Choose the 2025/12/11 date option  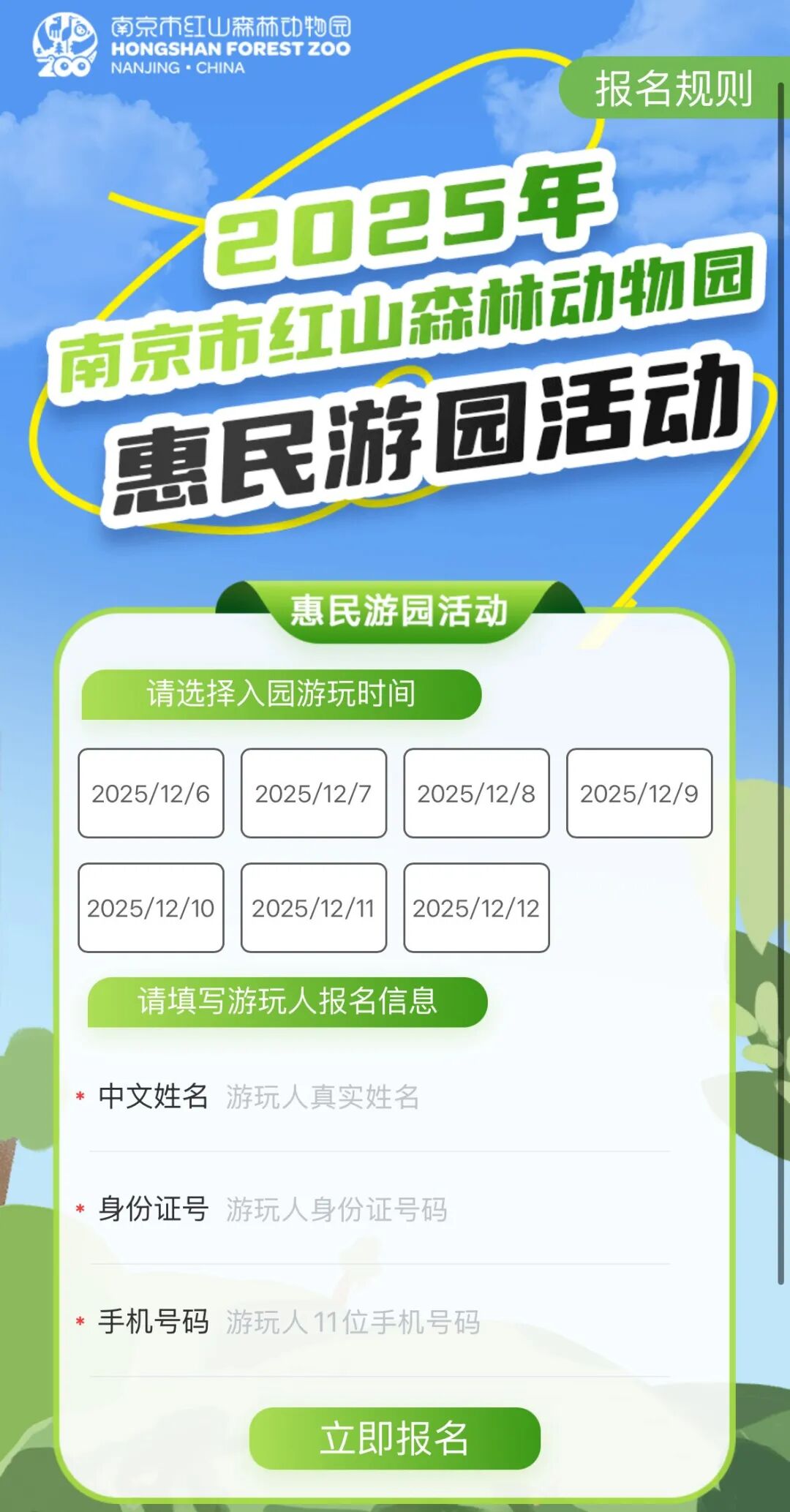point(313,908)
